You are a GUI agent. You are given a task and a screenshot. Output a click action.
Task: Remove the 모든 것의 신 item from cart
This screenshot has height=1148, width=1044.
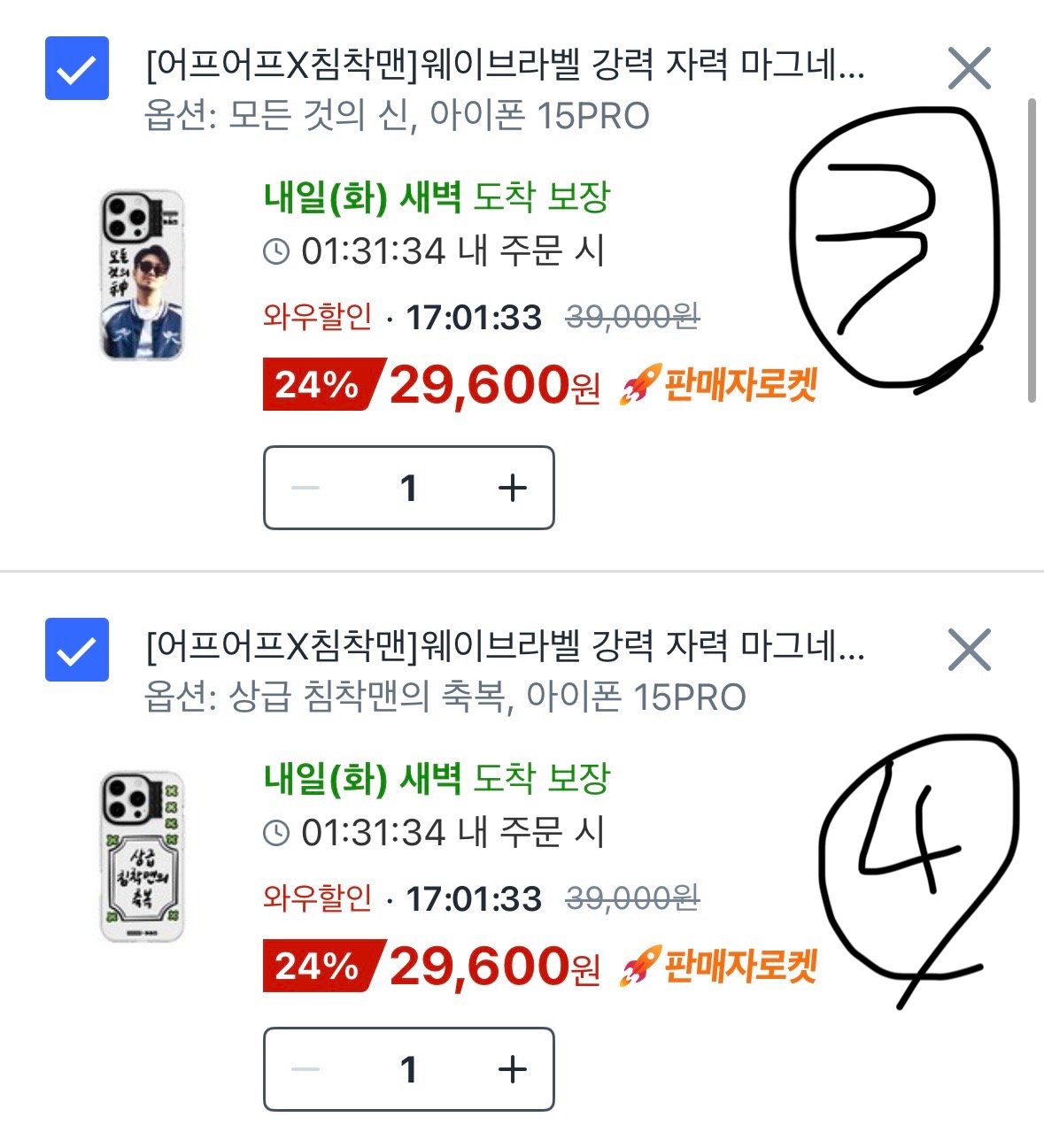coord(969,68)
